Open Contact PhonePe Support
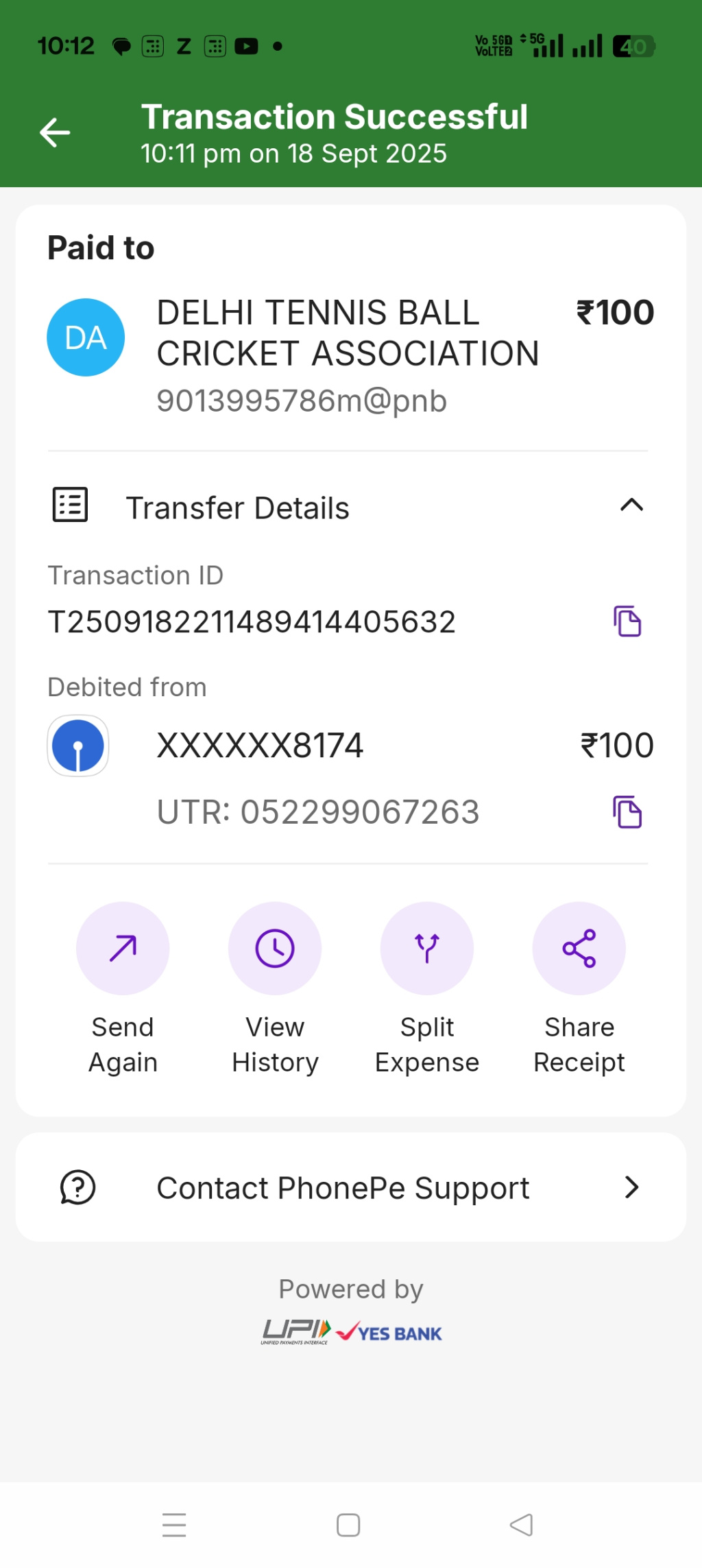702x1568 pixels. (351, 1187)
